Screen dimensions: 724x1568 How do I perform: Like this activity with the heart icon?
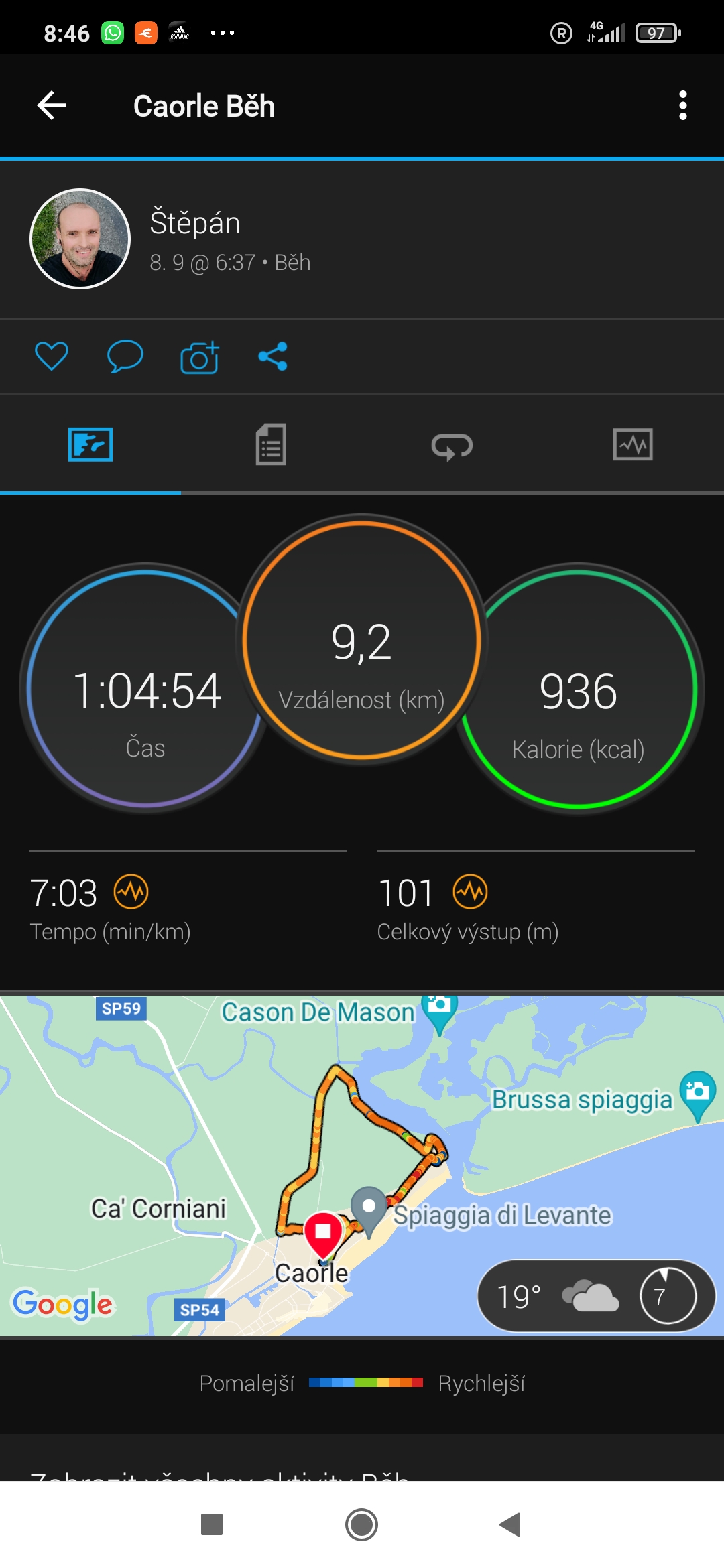[52, 356]
